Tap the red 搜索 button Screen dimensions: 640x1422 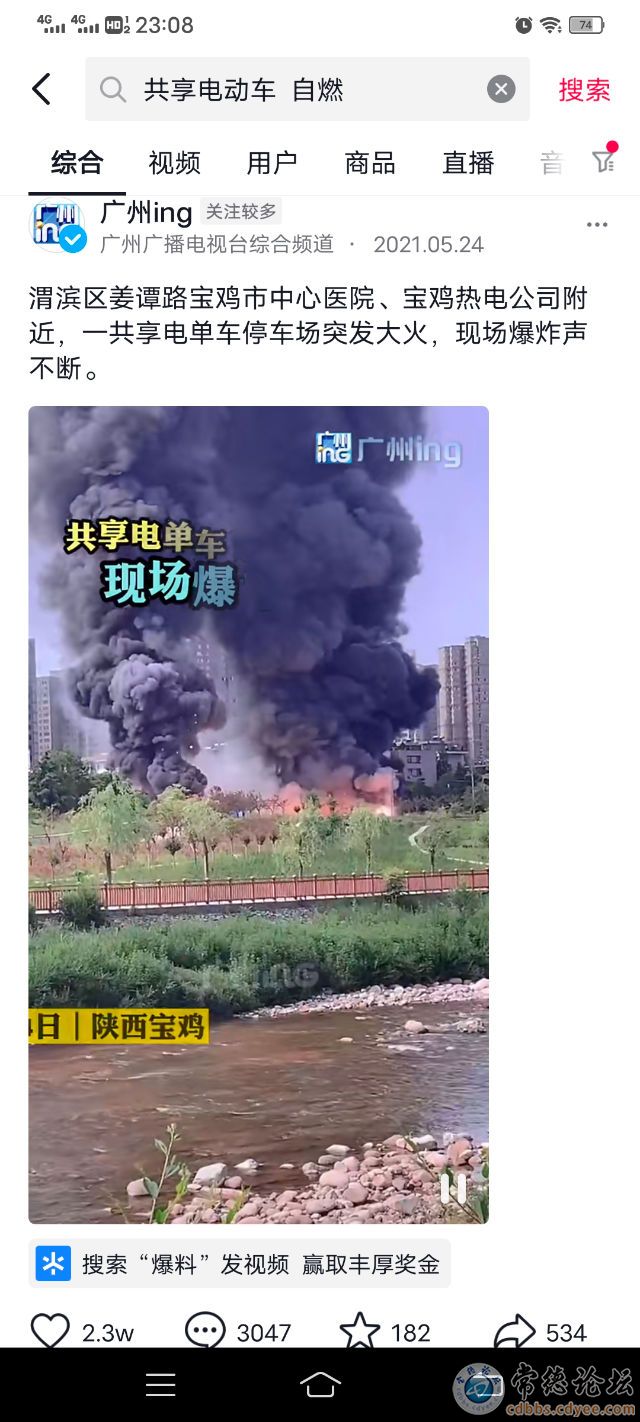click(x=584, y=90)
